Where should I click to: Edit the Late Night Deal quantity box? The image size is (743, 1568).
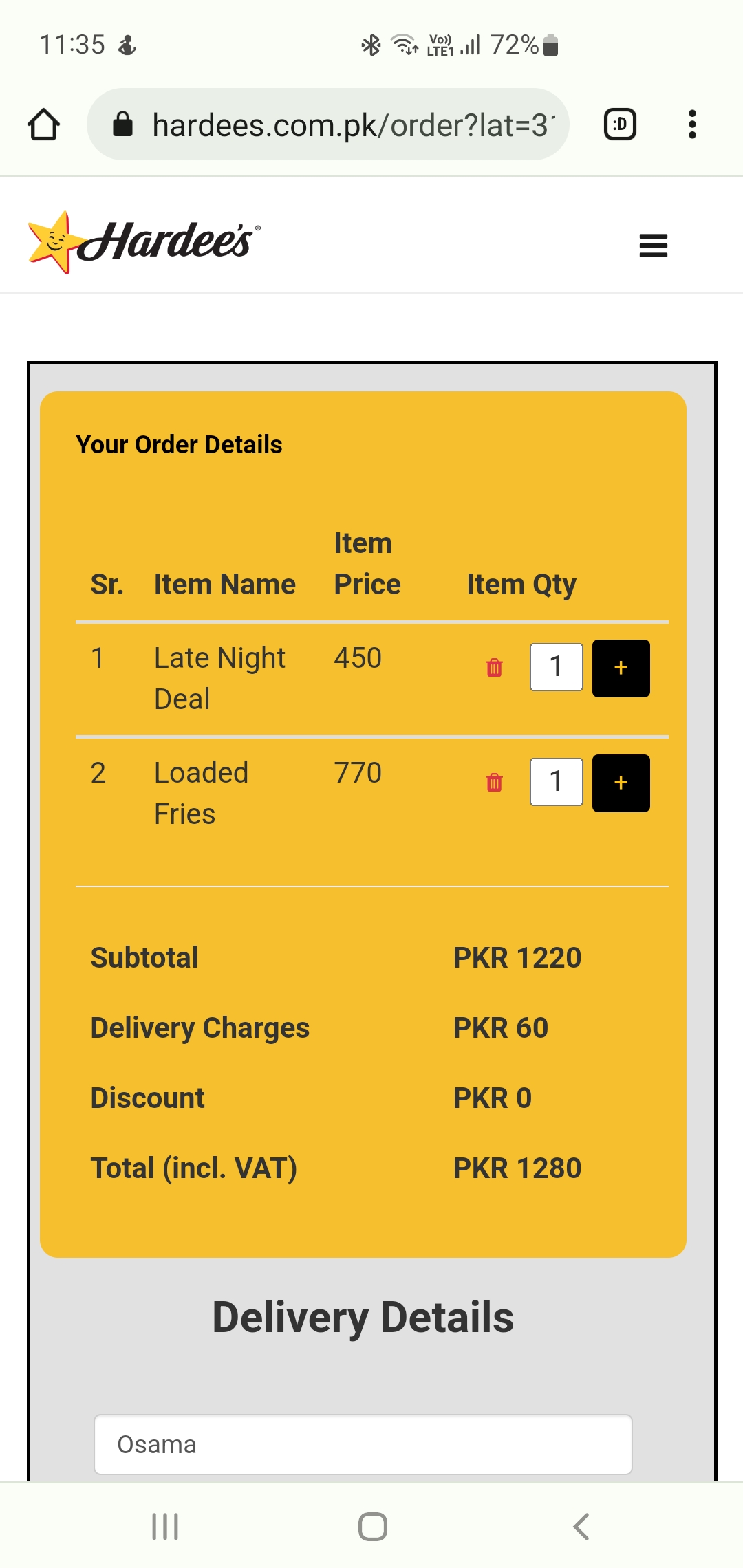[556, 667]
